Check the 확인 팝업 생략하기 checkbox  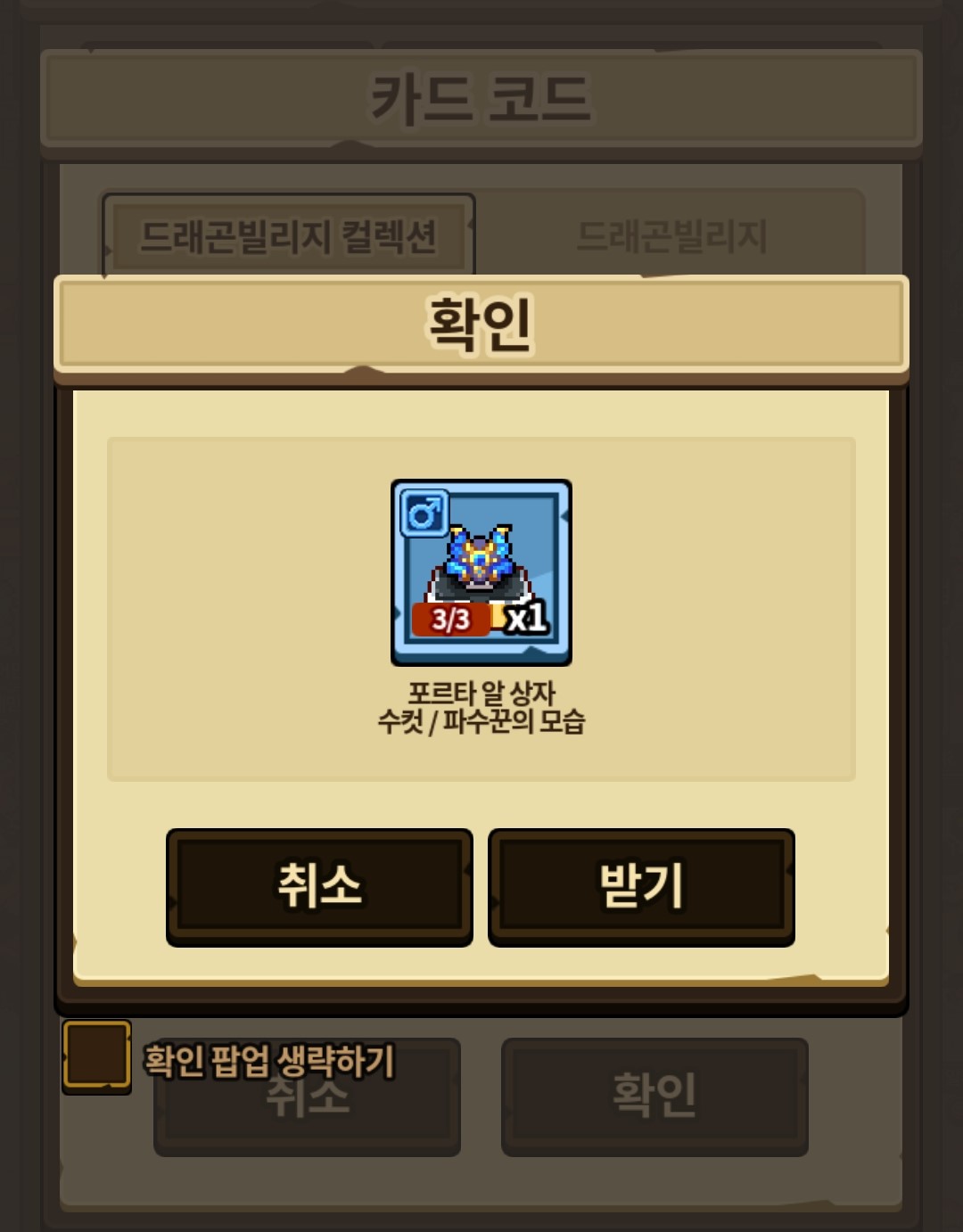pyautogui.click(x=96, y=1056)
